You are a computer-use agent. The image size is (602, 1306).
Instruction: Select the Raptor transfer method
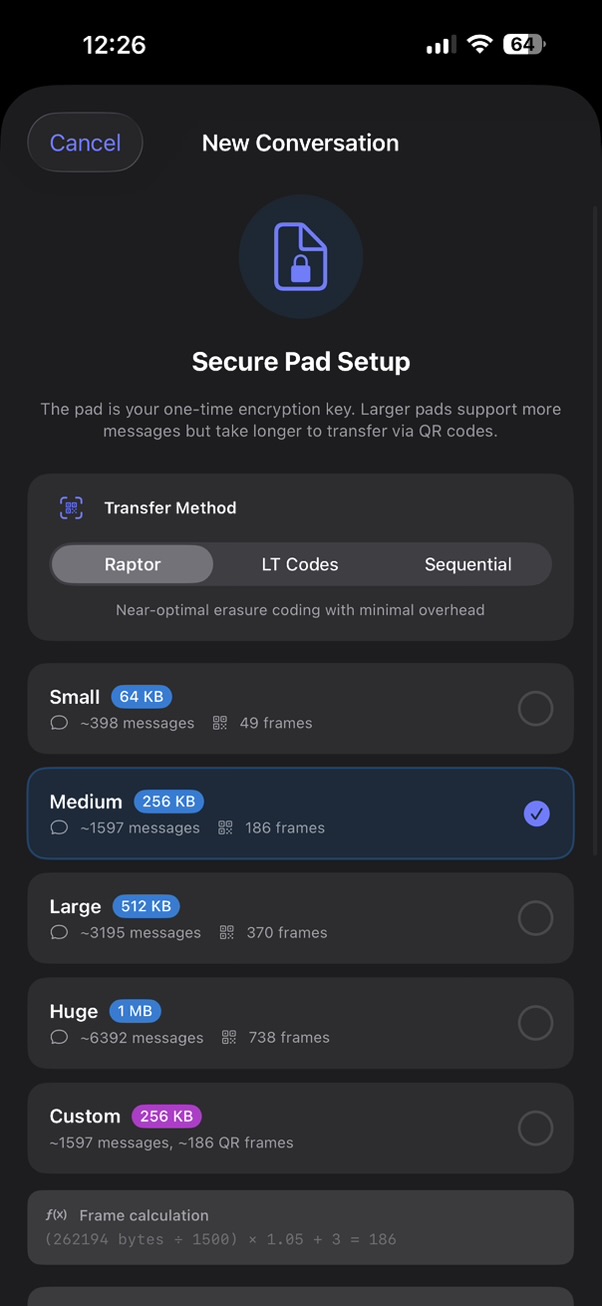click(x=132, y=564)
